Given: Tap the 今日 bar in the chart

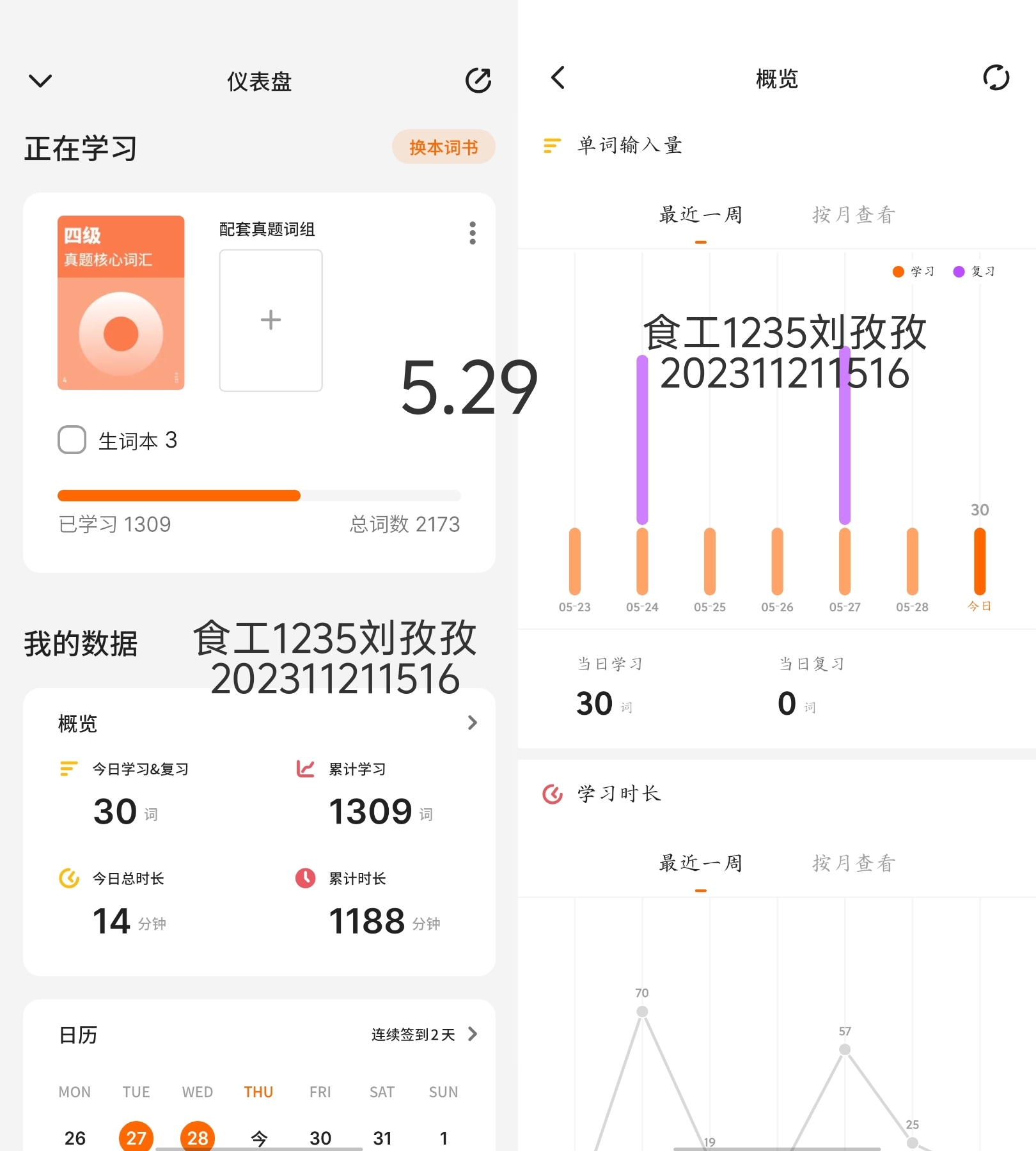Looking at the screenshot, I should (980, 561).
